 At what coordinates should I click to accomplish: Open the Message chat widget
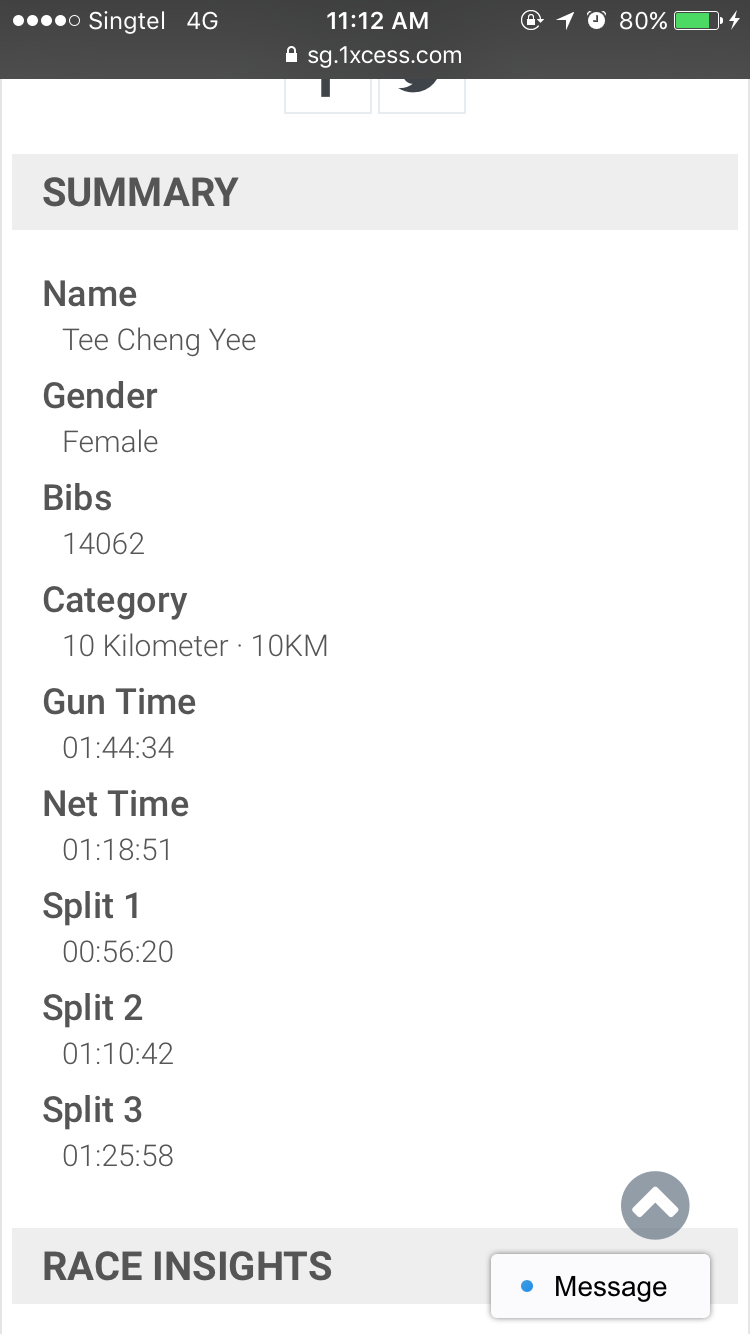(600, 1286)
